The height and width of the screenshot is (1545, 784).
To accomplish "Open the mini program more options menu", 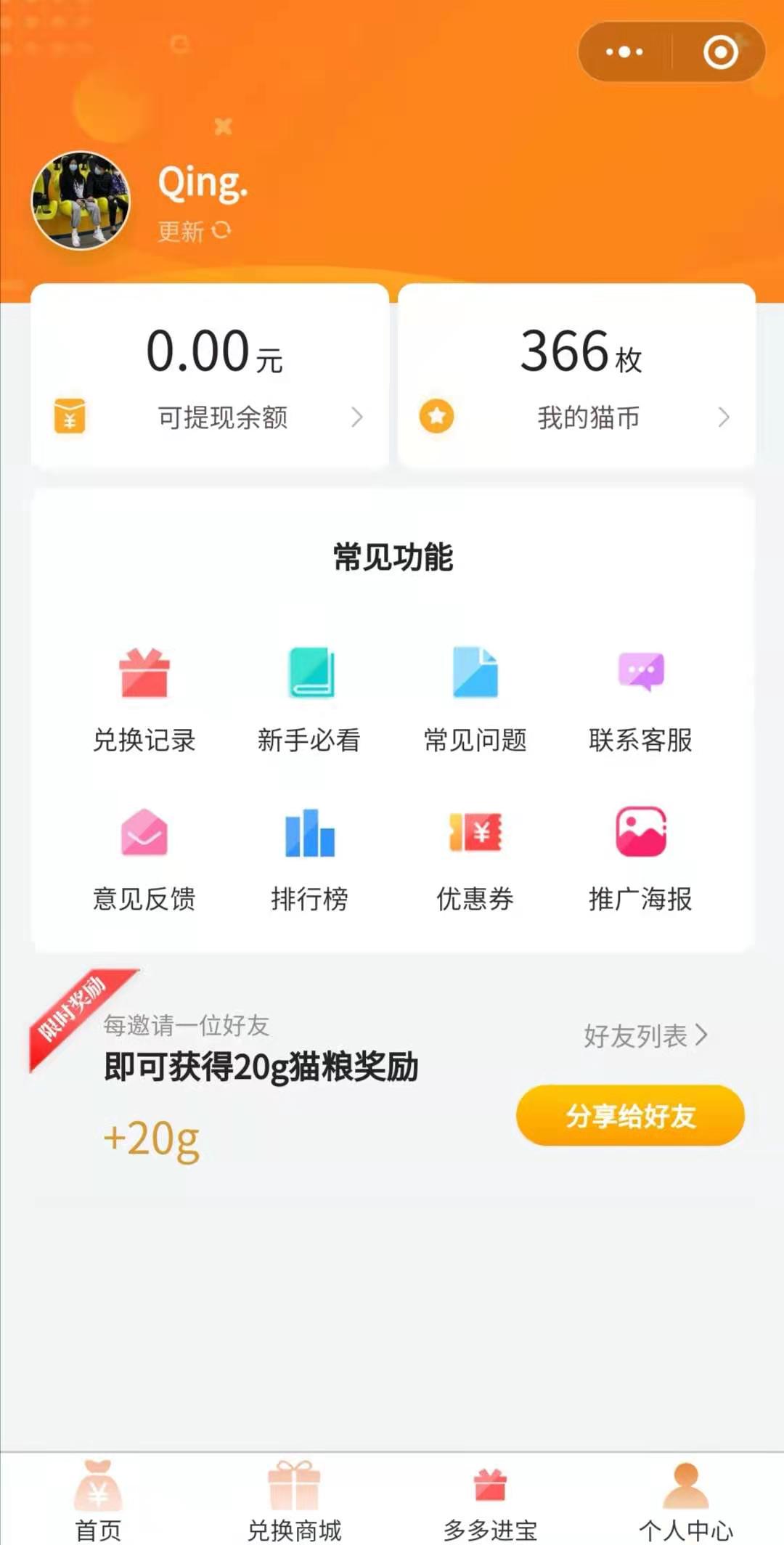I will coord(624,52).
